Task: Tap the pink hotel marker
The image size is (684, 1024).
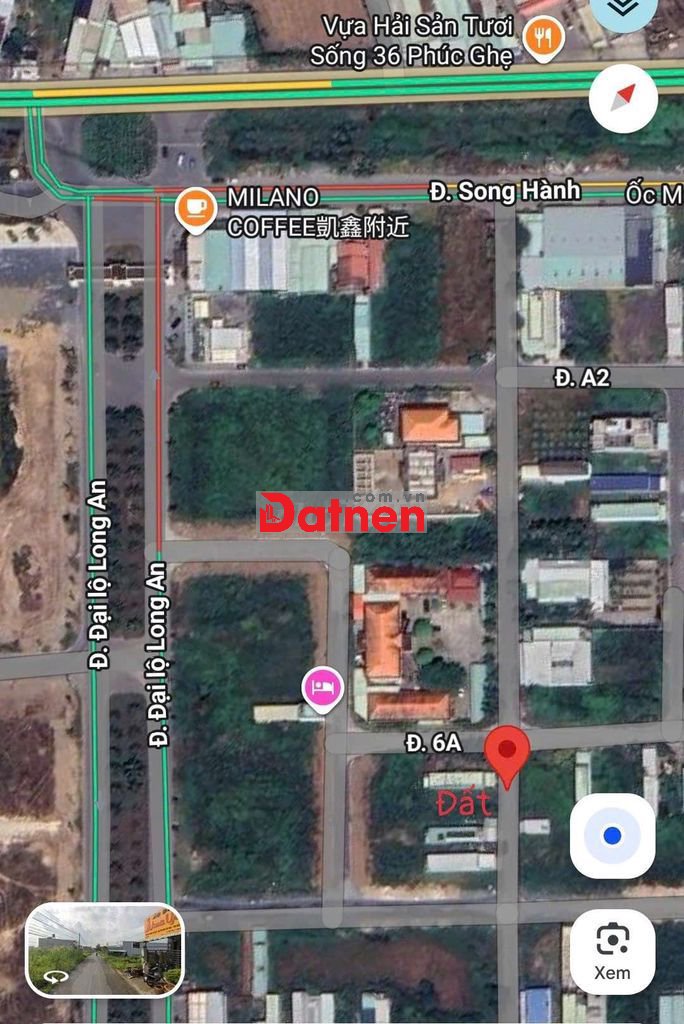Action: click(x=323, y=688)
